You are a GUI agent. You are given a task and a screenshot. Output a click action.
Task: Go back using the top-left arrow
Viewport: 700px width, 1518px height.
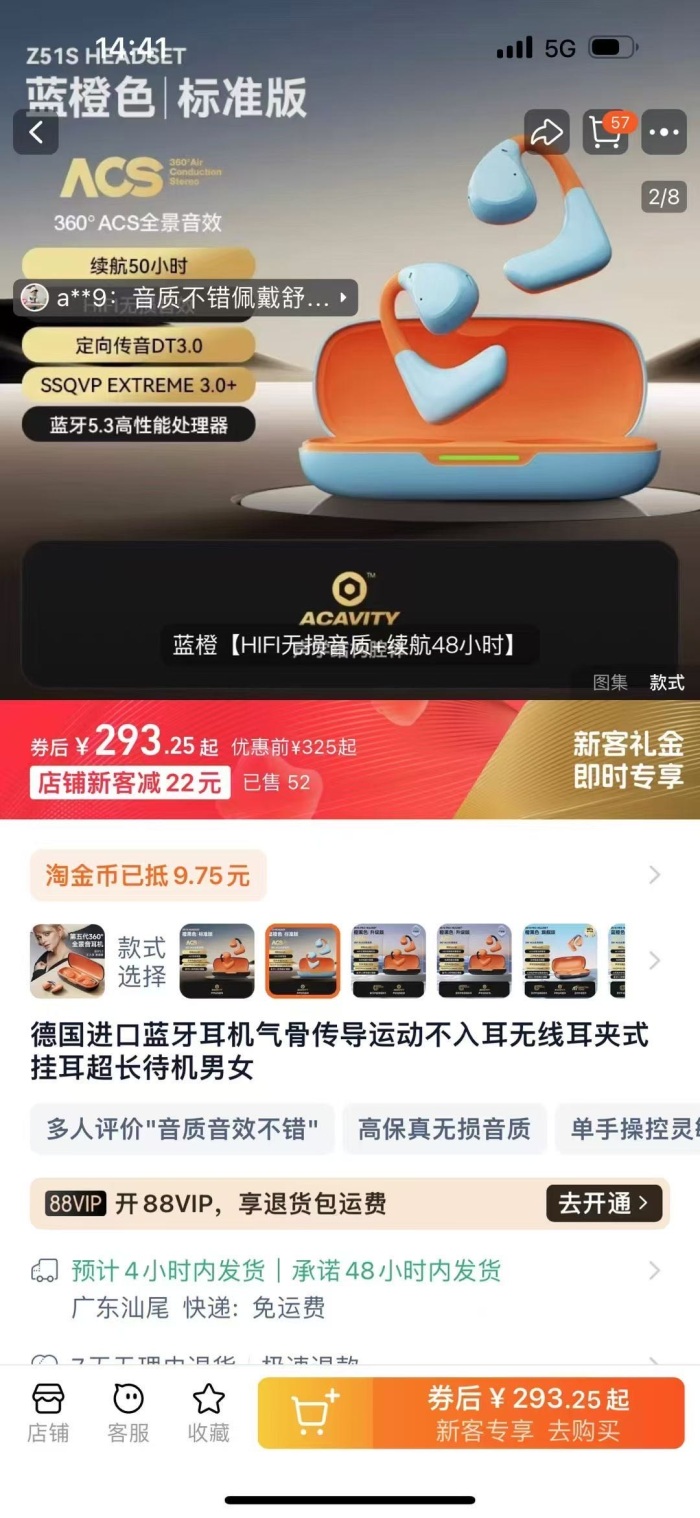tap(36, 133)
